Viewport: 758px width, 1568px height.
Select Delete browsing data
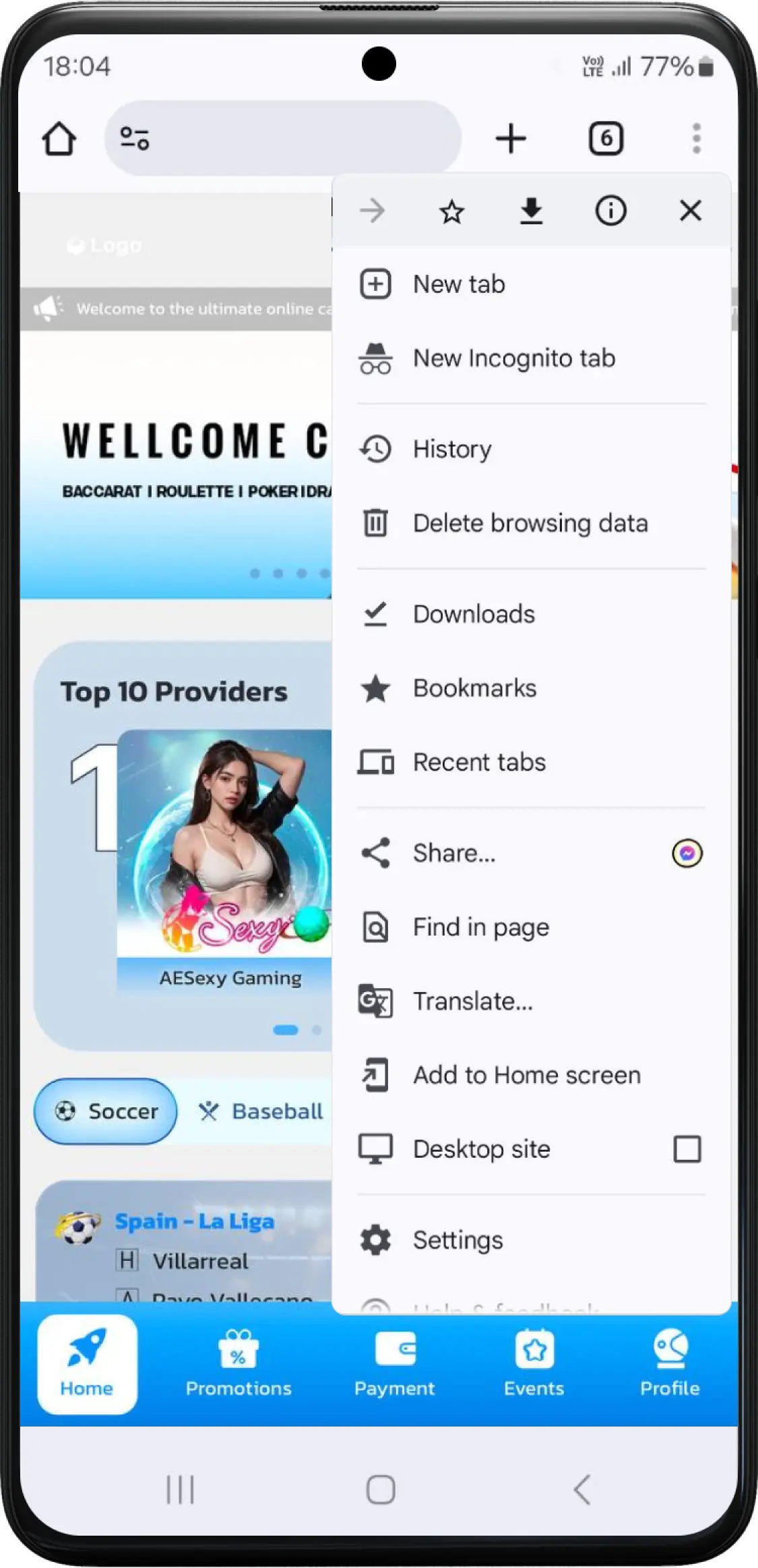pyautogui.click(x=531, y=523)
